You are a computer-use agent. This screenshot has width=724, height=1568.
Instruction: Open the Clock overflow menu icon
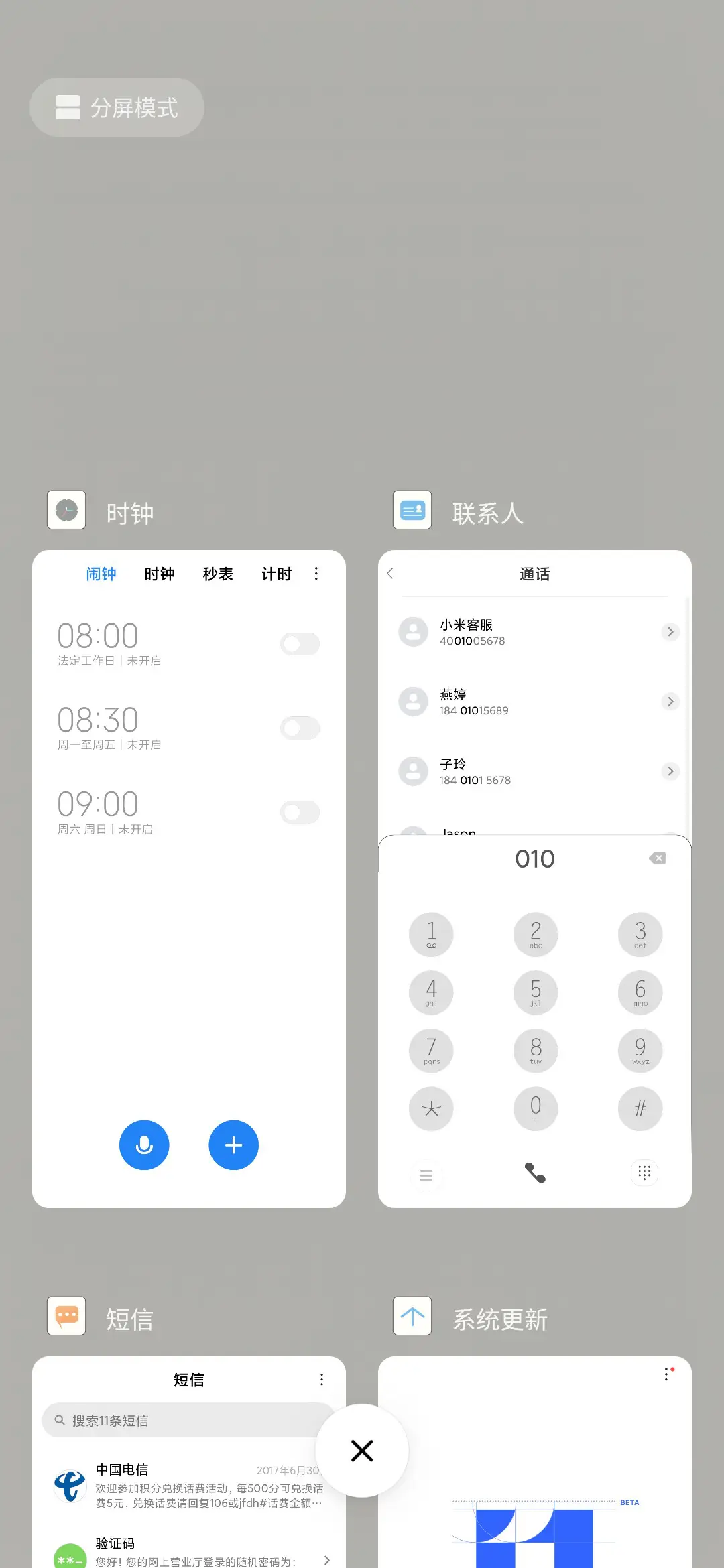point(315,574)
